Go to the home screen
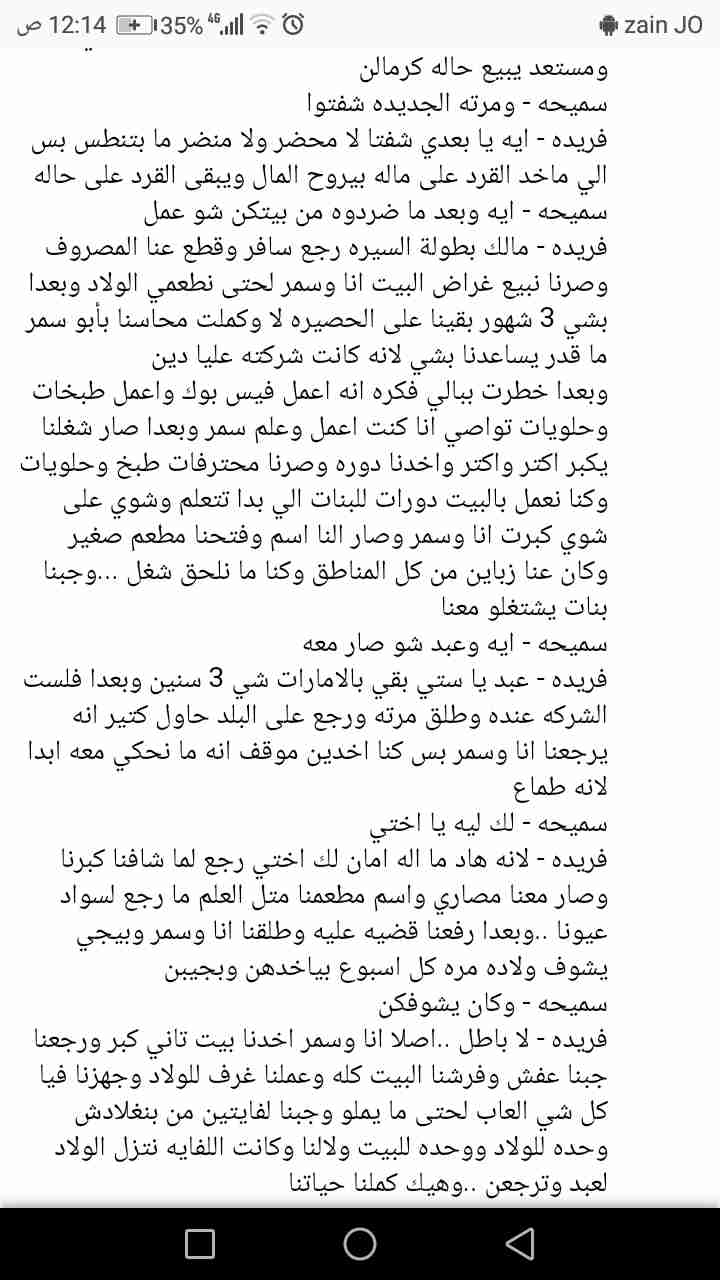720x1280 pixels. pos(360,1243)
